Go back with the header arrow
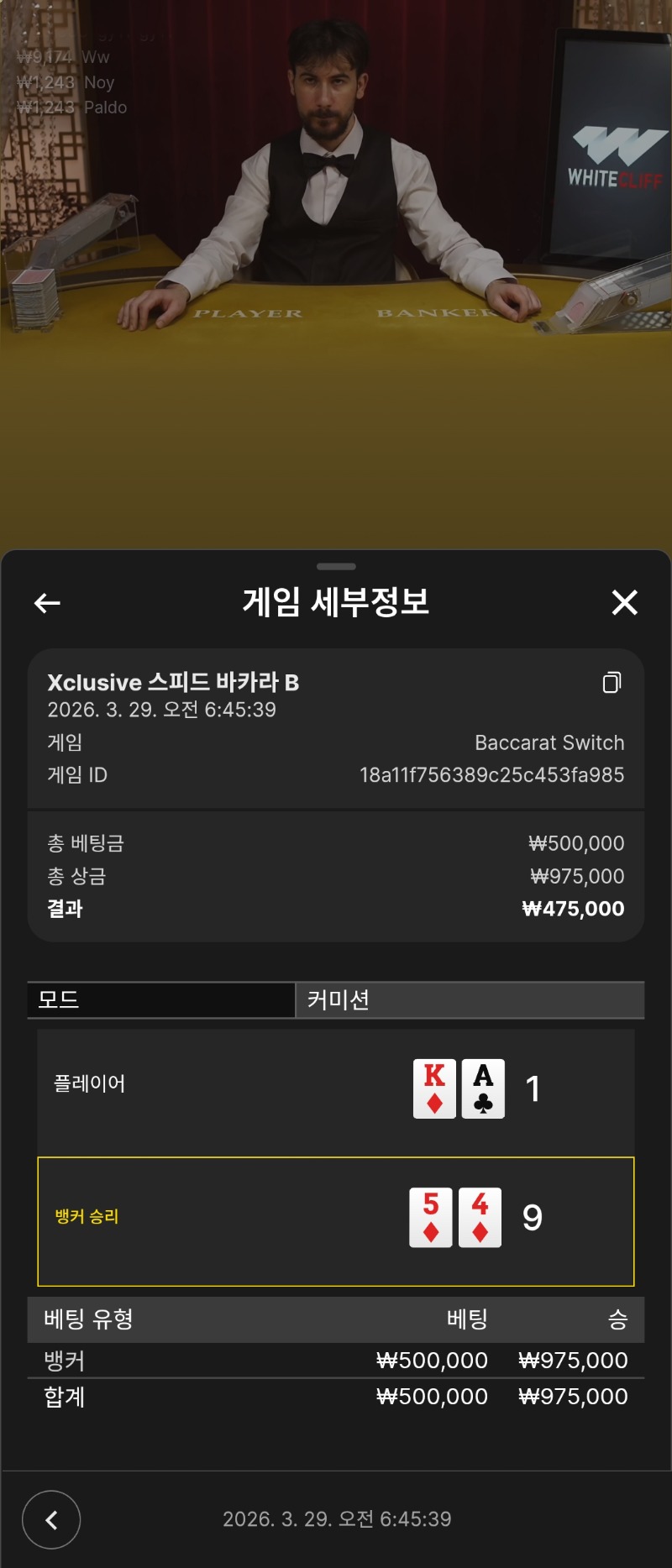Screen dimensions: 672x1568 click(47, 602)
